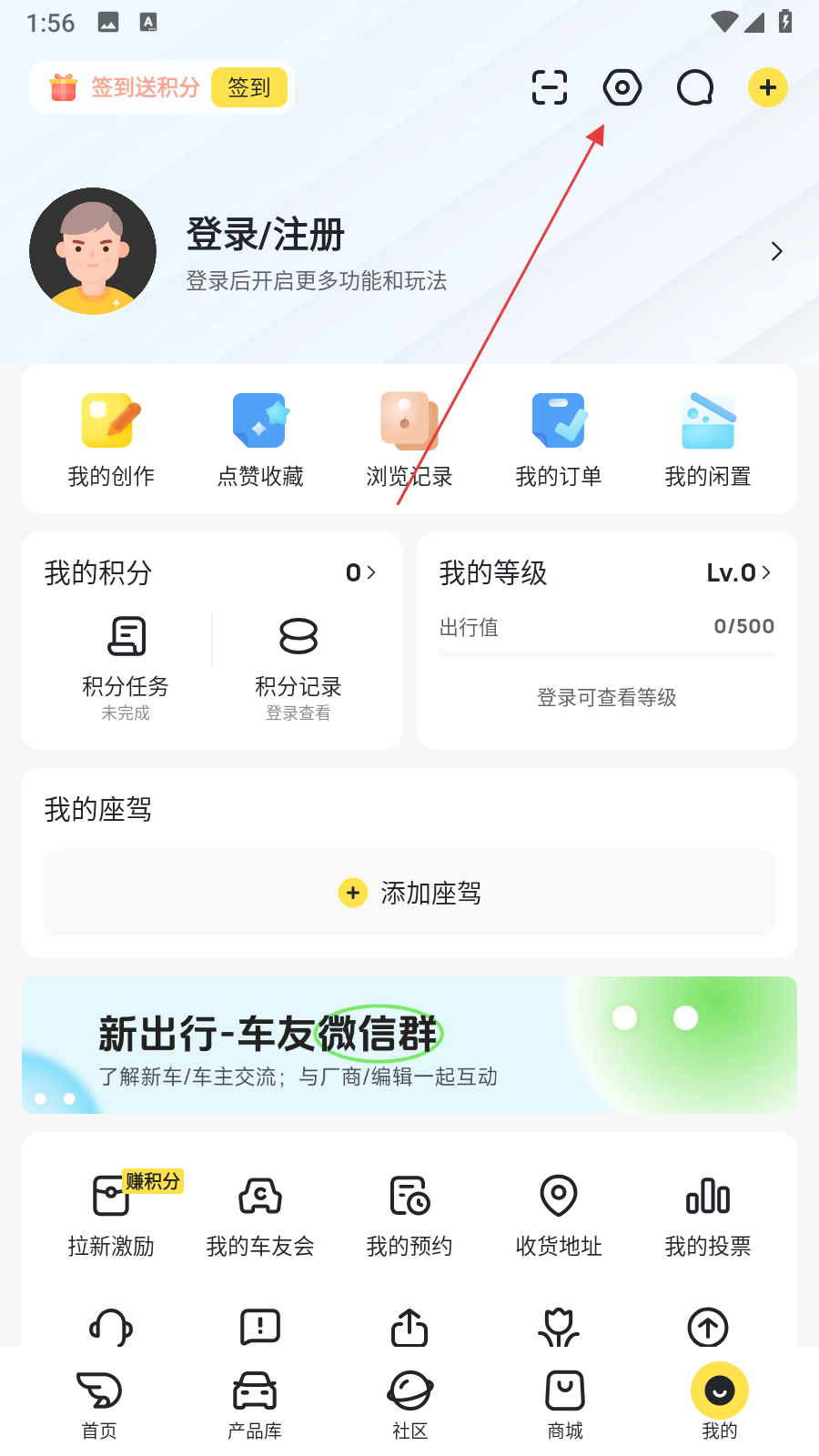
Task: Tap the yellow plus create button
Action: [768, 87]
